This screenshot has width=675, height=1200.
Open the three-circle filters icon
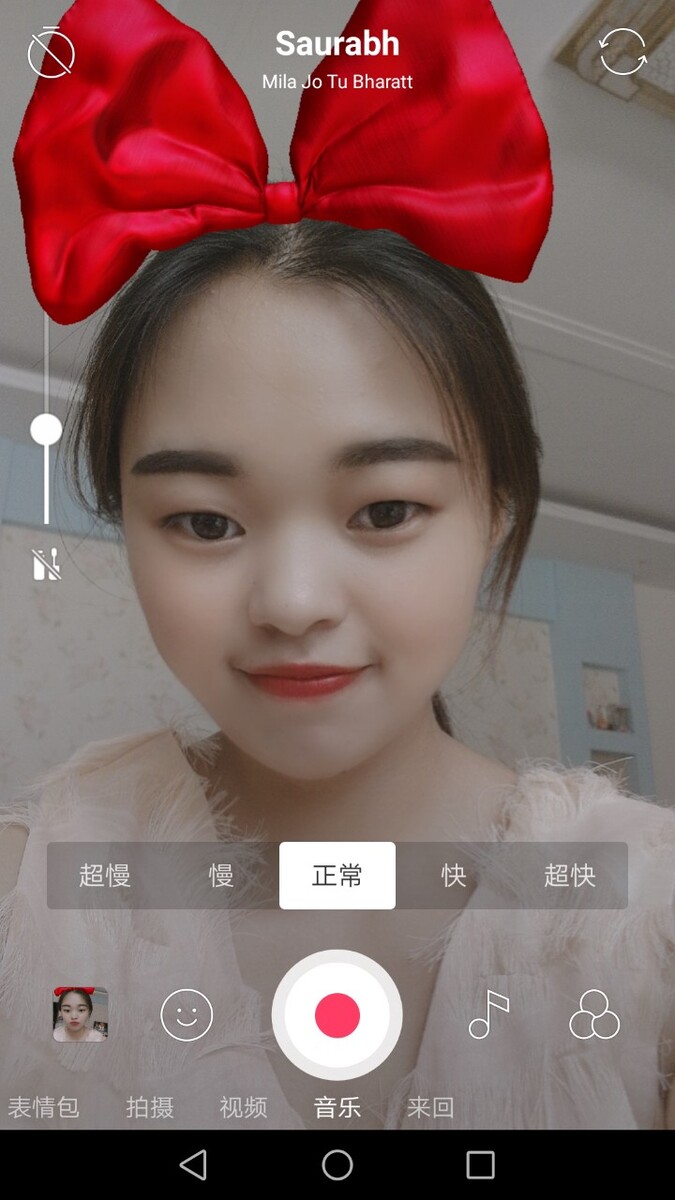[594, 1015]
